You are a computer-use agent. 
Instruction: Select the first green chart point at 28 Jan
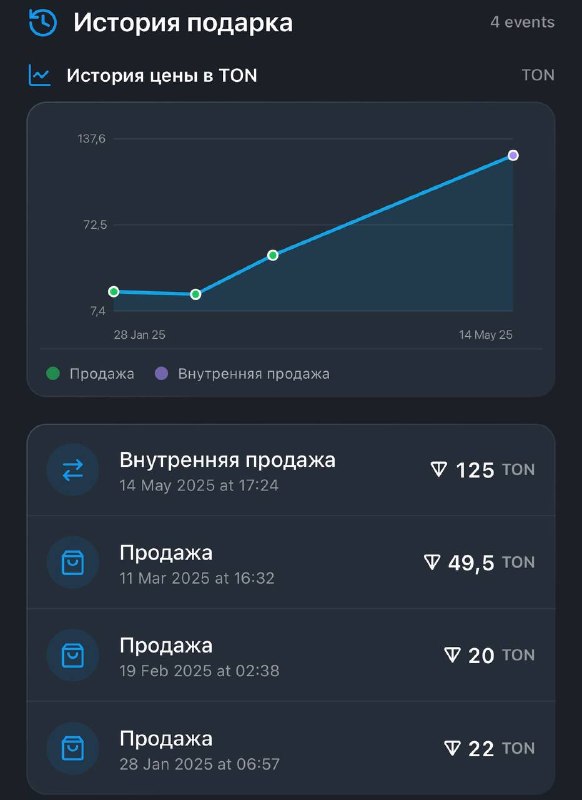[114, 291]
